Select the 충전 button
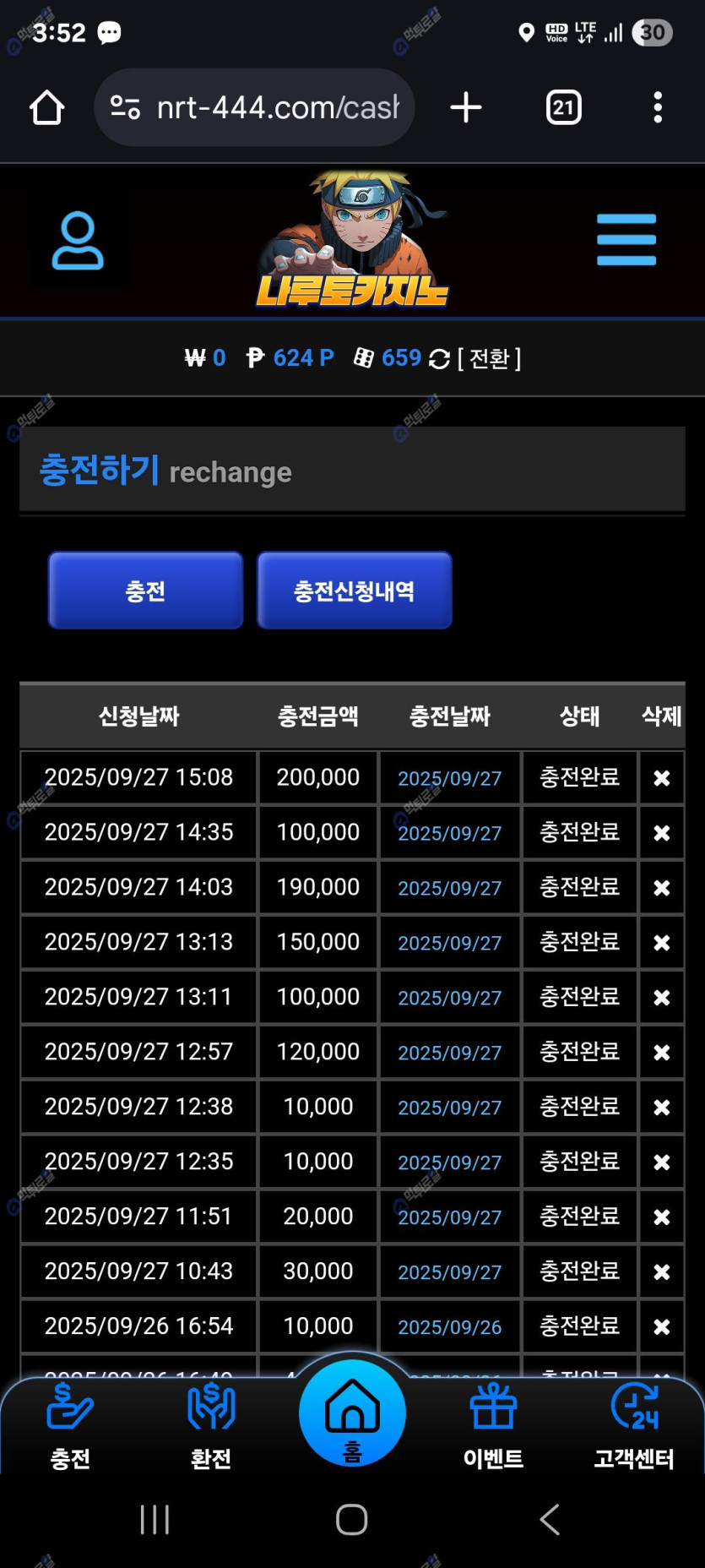 [x=145, y=591]
